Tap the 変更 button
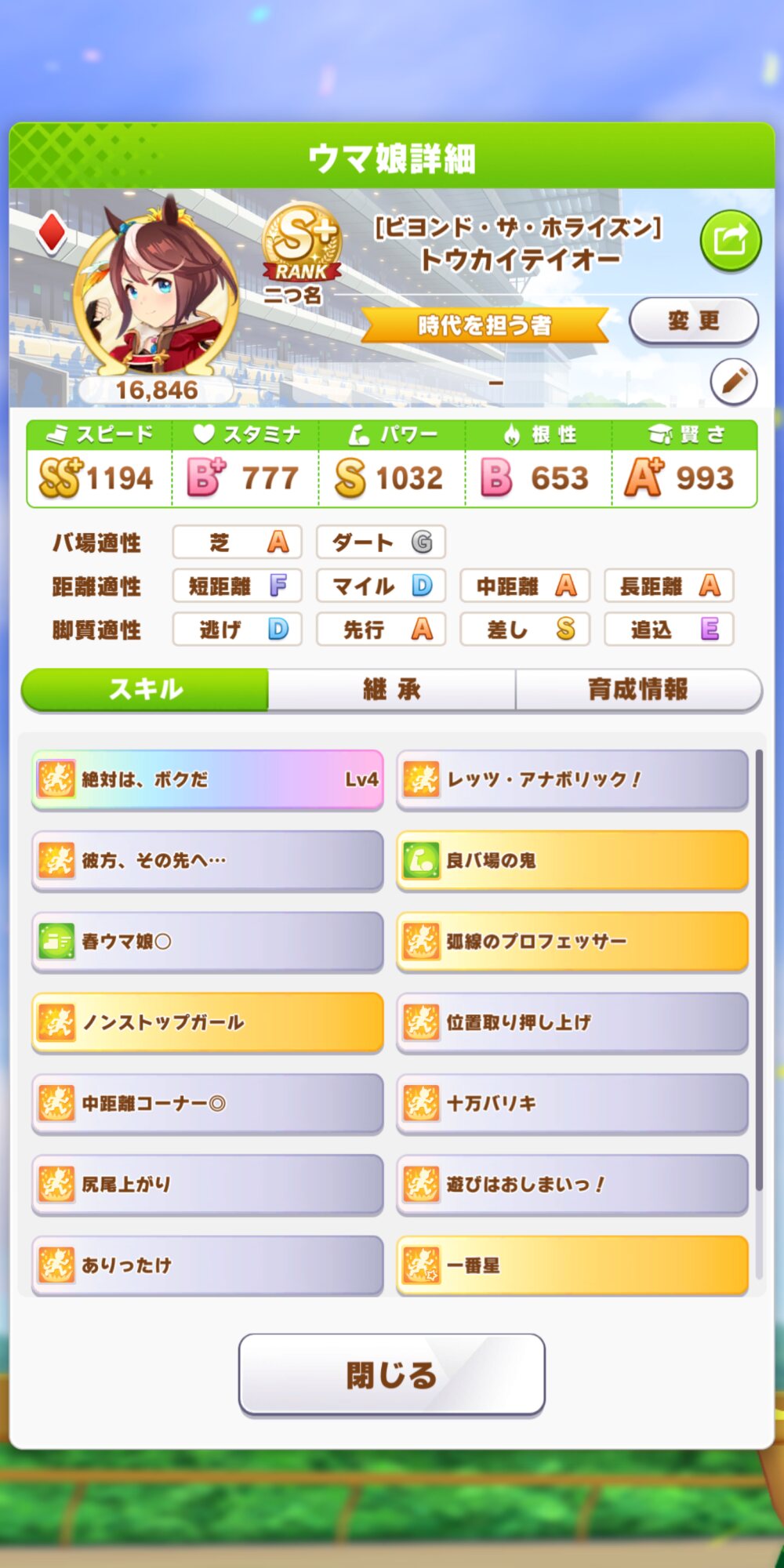784x1568 pixels. [x=693, y=321]
